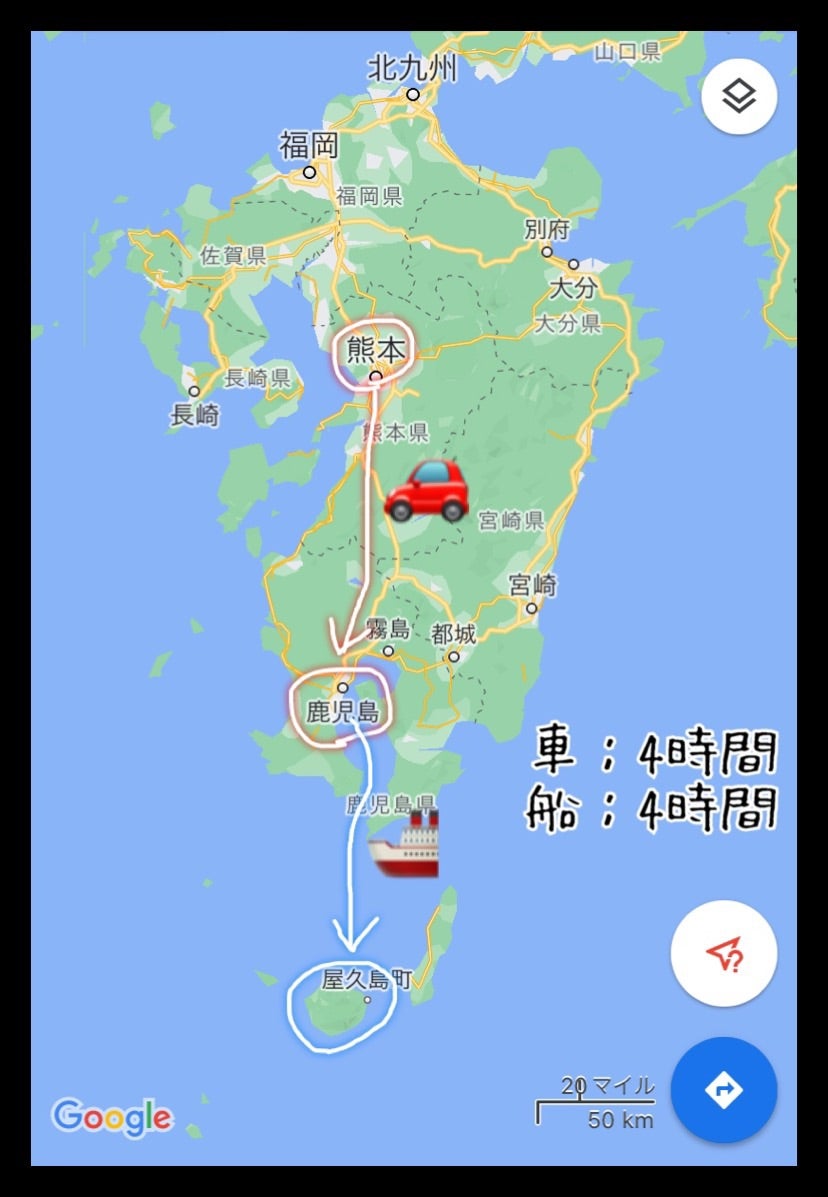Click the 長崎 city marker dot

tap(196, 391)
